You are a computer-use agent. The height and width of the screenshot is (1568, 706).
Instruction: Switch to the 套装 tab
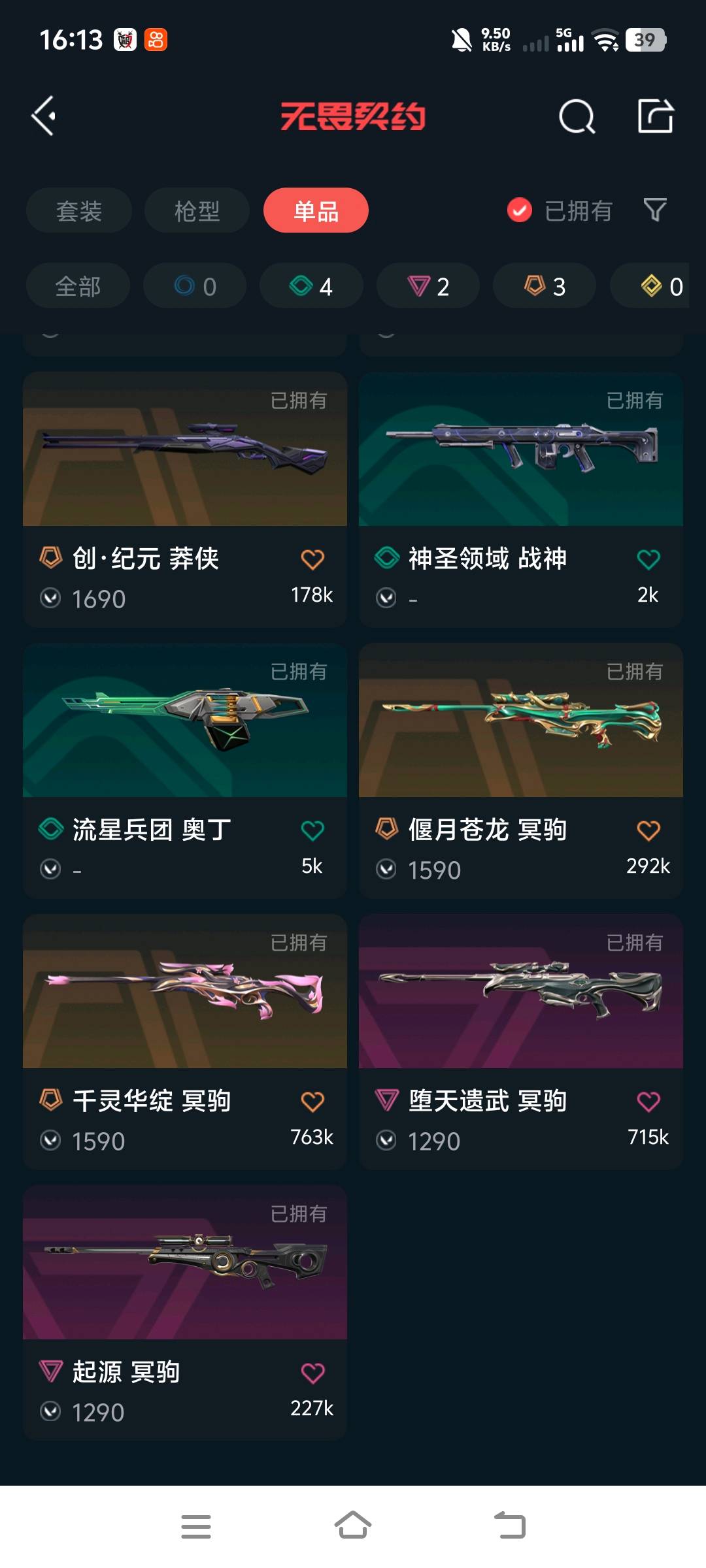[x=79, y=210]
